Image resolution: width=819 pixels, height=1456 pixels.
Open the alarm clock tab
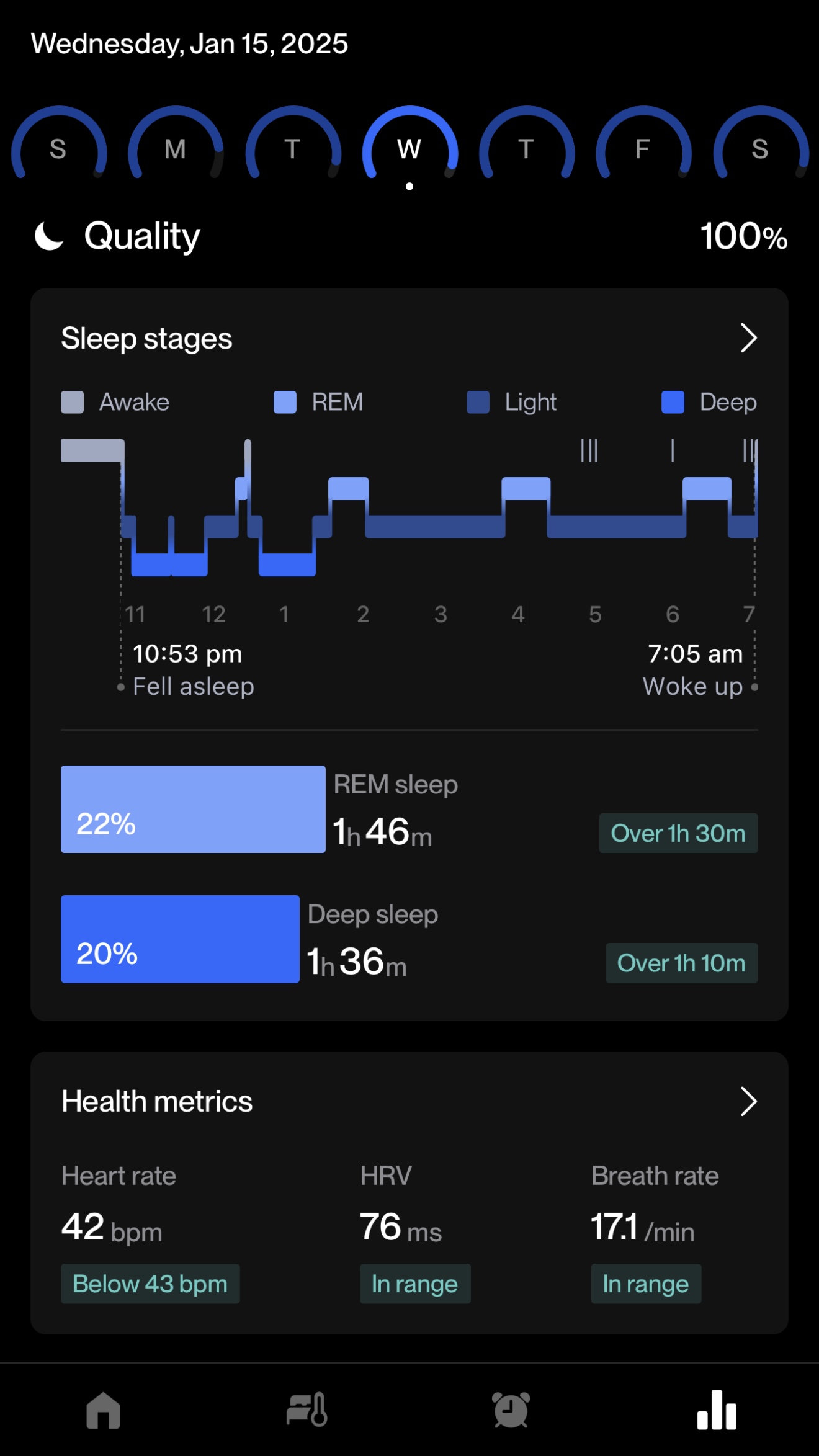(511, 1409)
